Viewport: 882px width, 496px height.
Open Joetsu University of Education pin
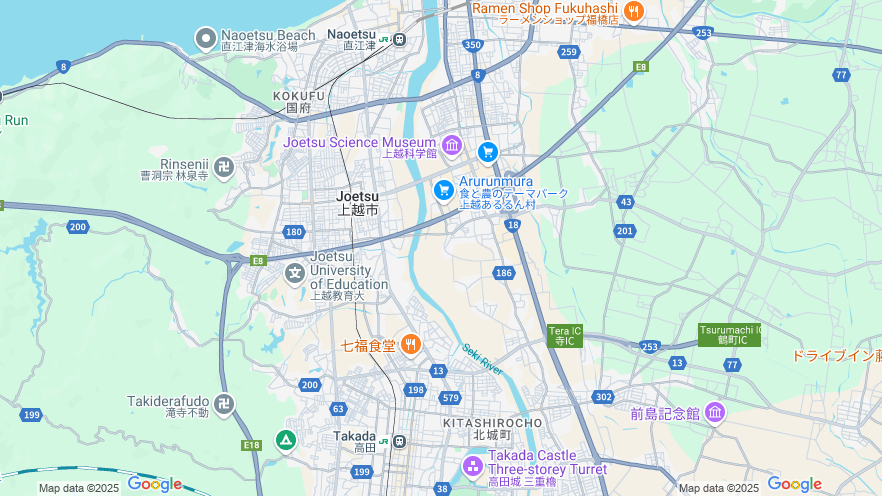(294, 272)
